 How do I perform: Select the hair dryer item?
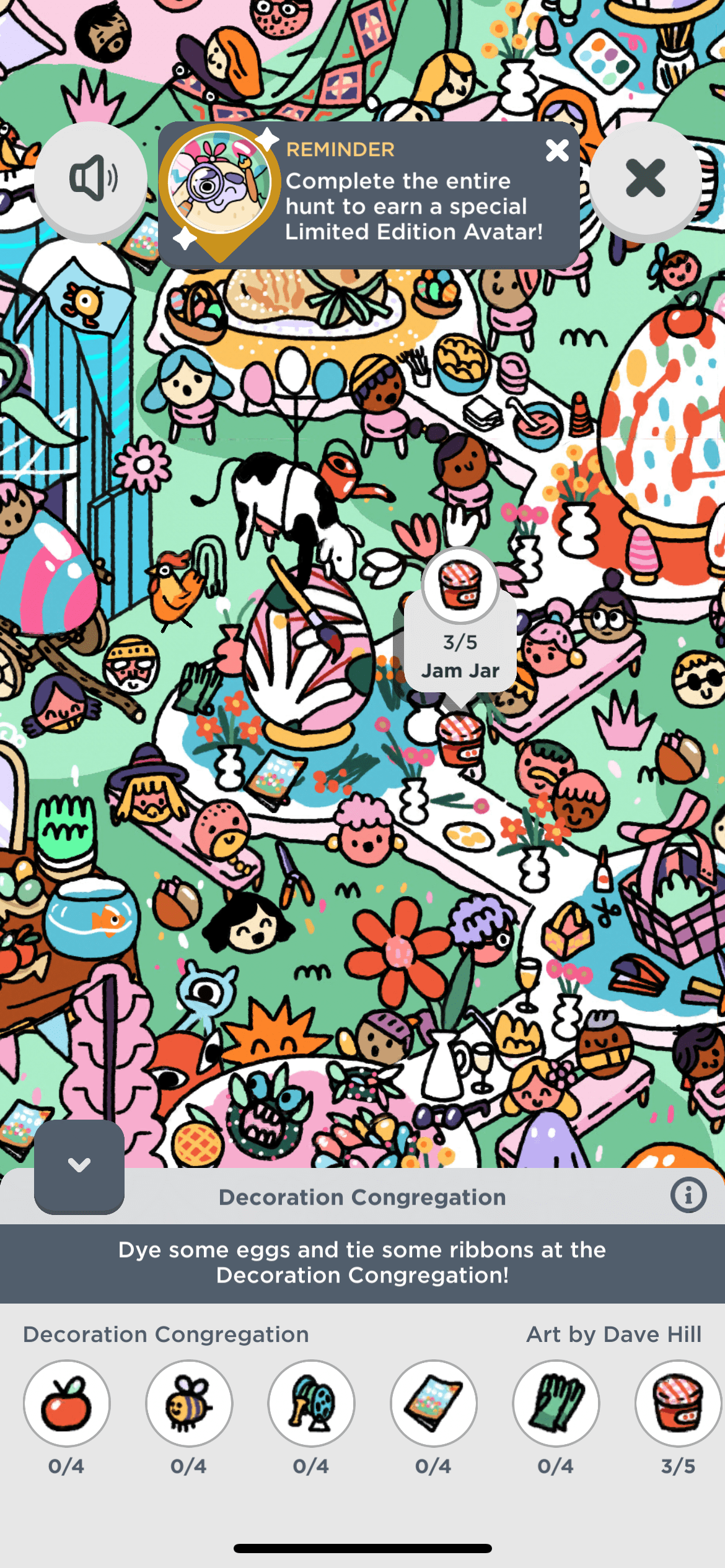tap(311, 1403)
